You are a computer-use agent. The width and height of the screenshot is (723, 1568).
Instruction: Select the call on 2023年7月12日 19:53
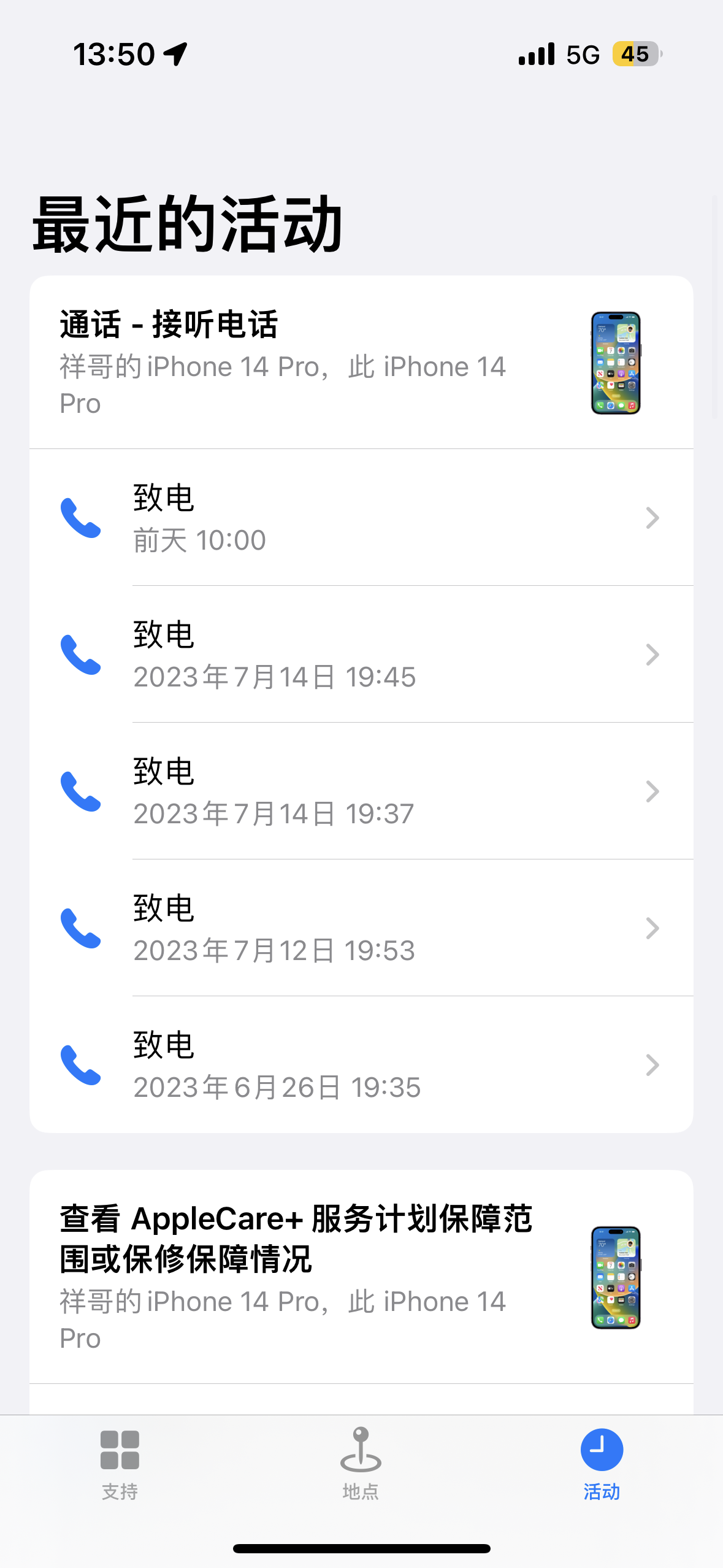pos(361,928)
